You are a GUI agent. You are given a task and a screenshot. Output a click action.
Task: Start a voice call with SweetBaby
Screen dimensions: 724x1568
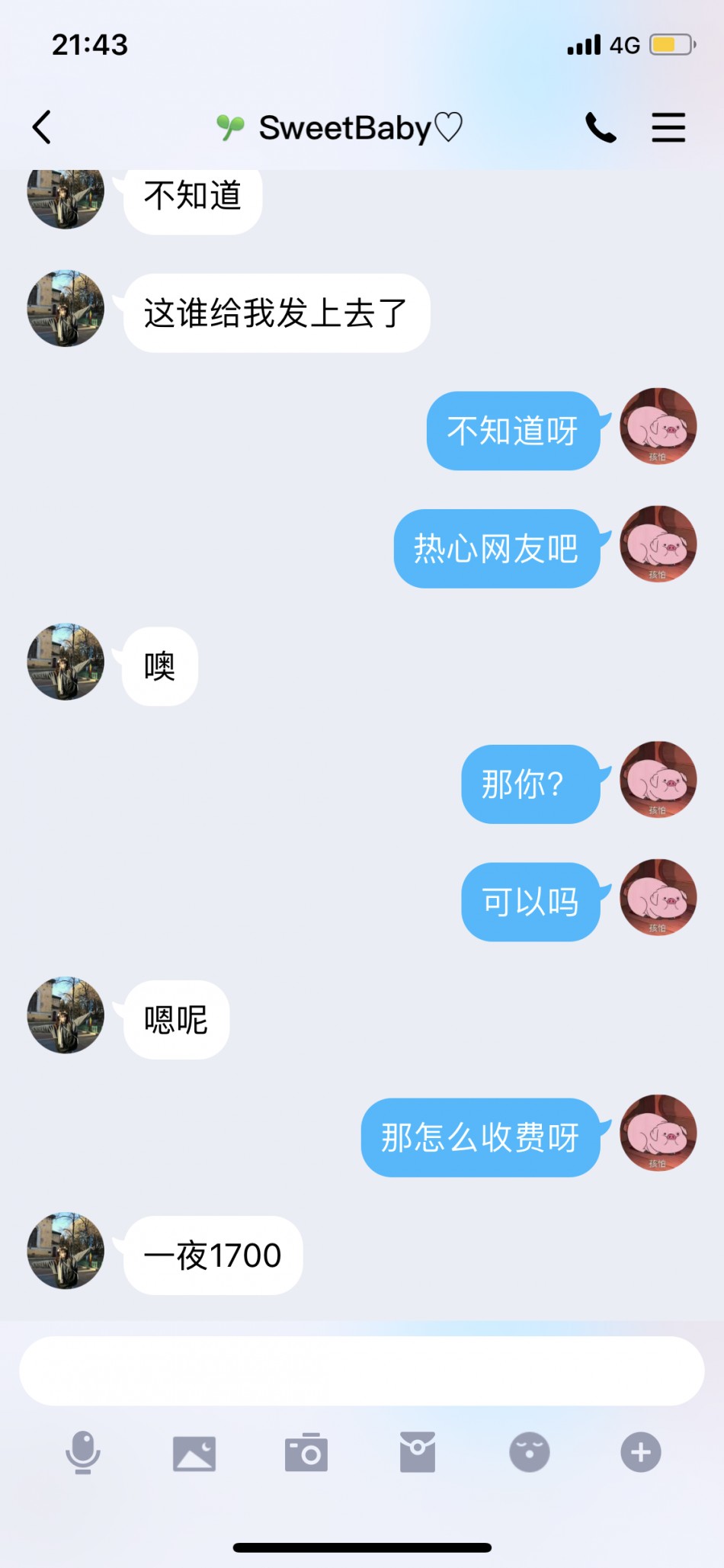pos(600,127)
